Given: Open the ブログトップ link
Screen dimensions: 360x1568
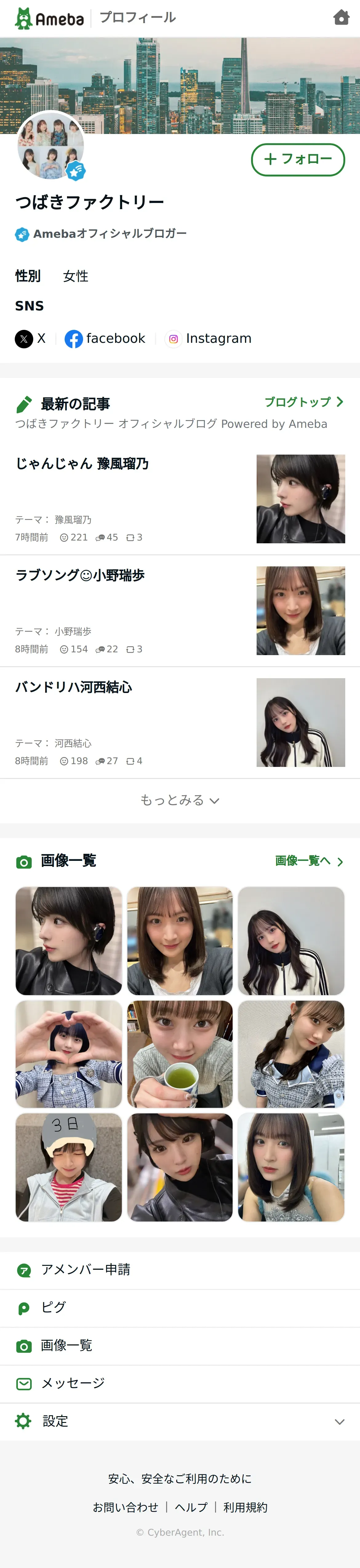Looking at the screenshot, I should pos(303,402).
